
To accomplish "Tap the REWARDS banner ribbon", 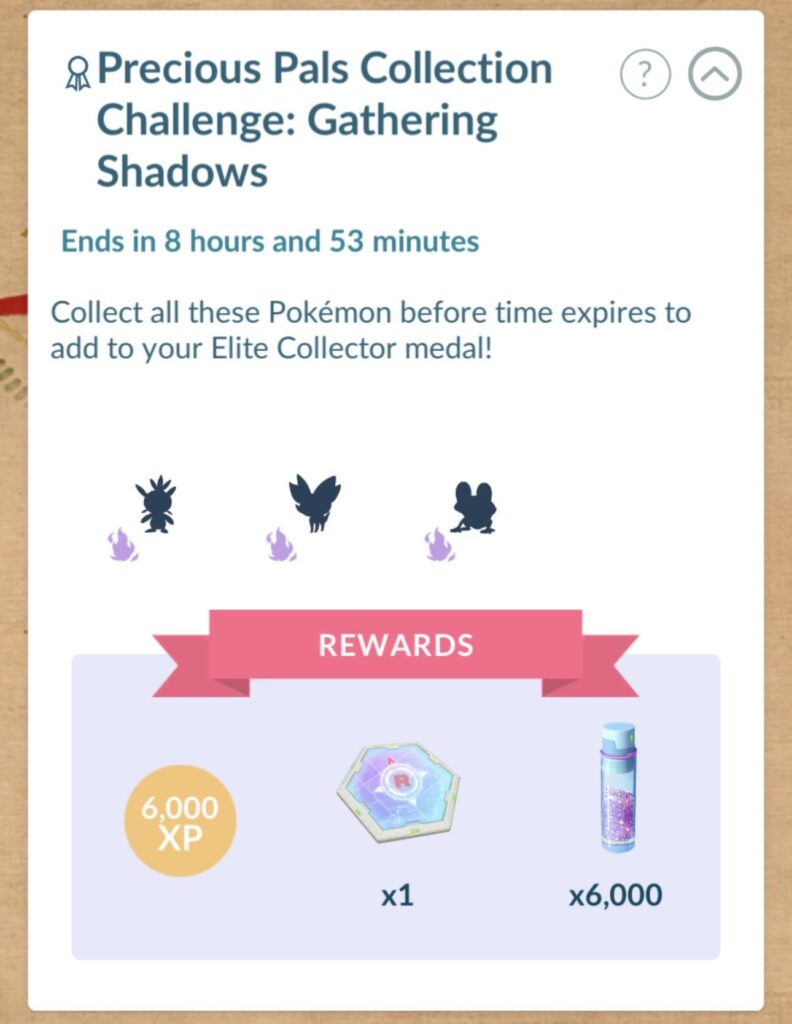I will pyautogui.click(x=394, y=645).
